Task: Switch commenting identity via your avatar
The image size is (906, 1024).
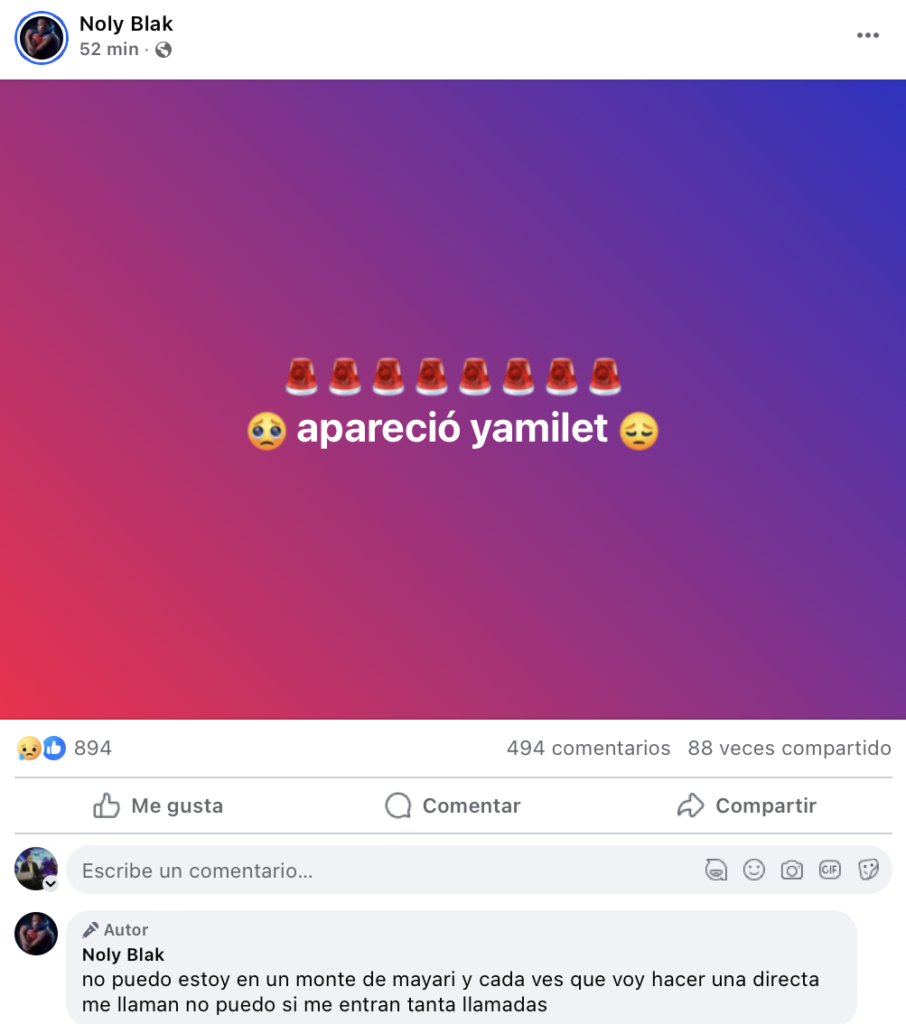Action: click(36, 869)
